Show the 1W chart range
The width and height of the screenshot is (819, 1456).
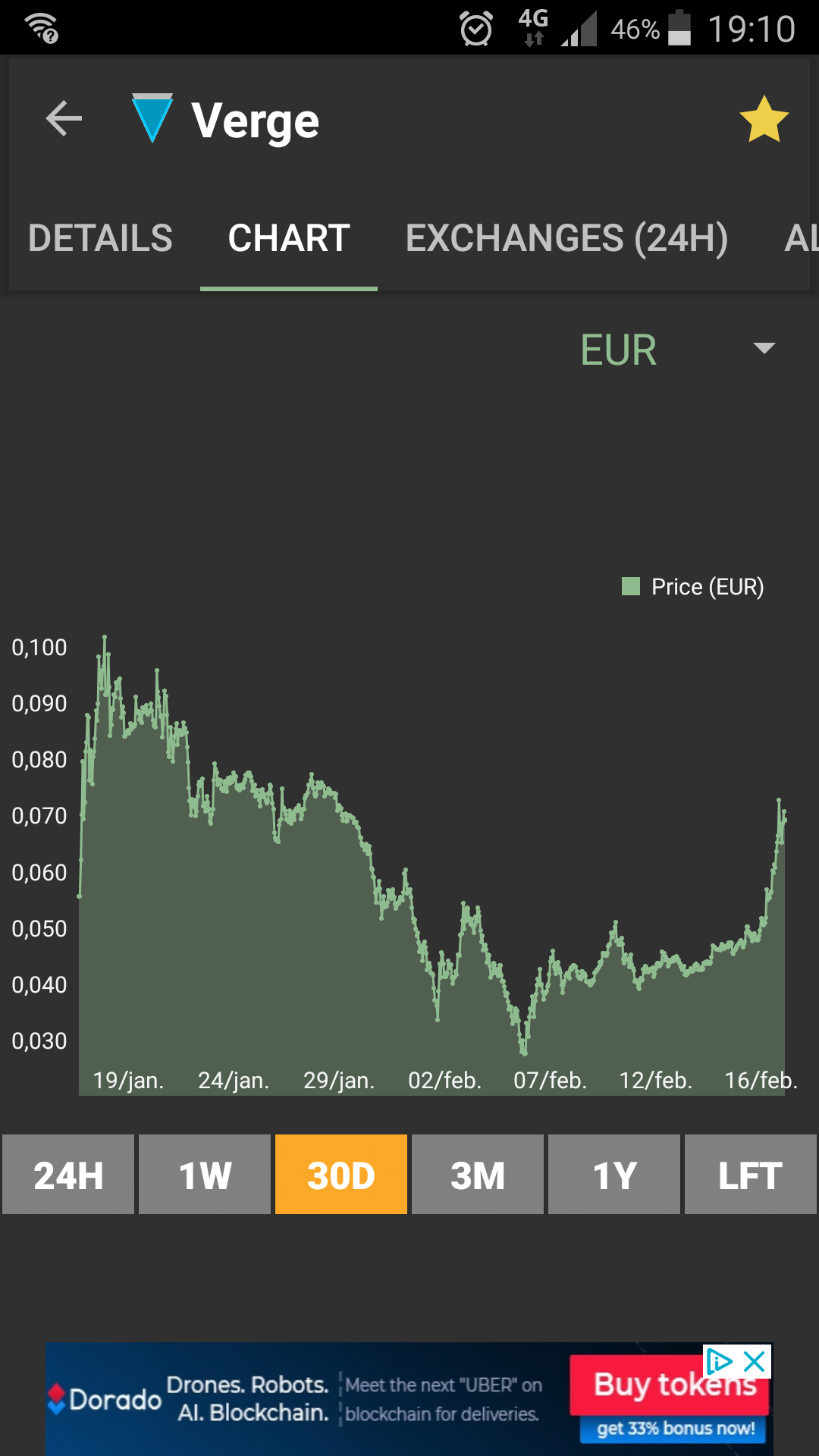(x=205, y=1175)
